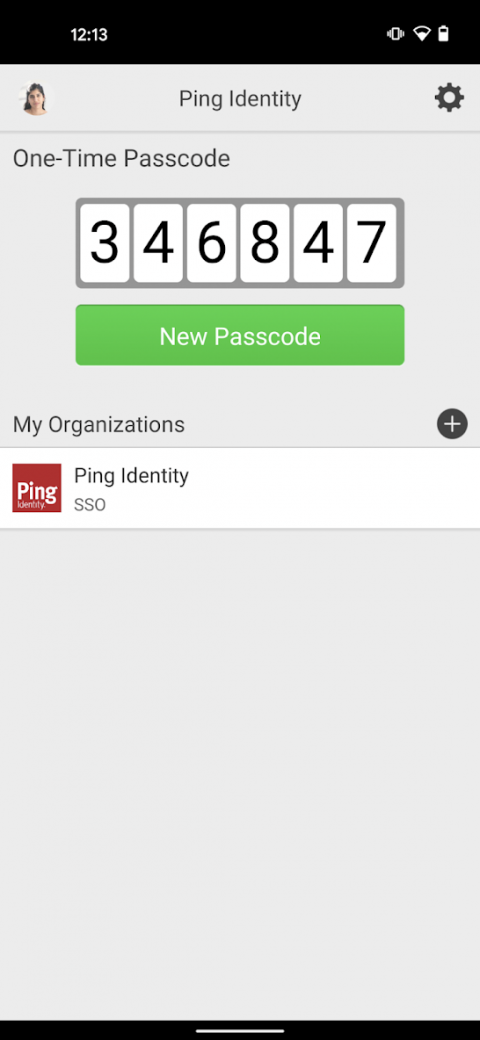480x1040 pixels.
Task: Add a new organization with plus icon
Action: tap(452, 423)
